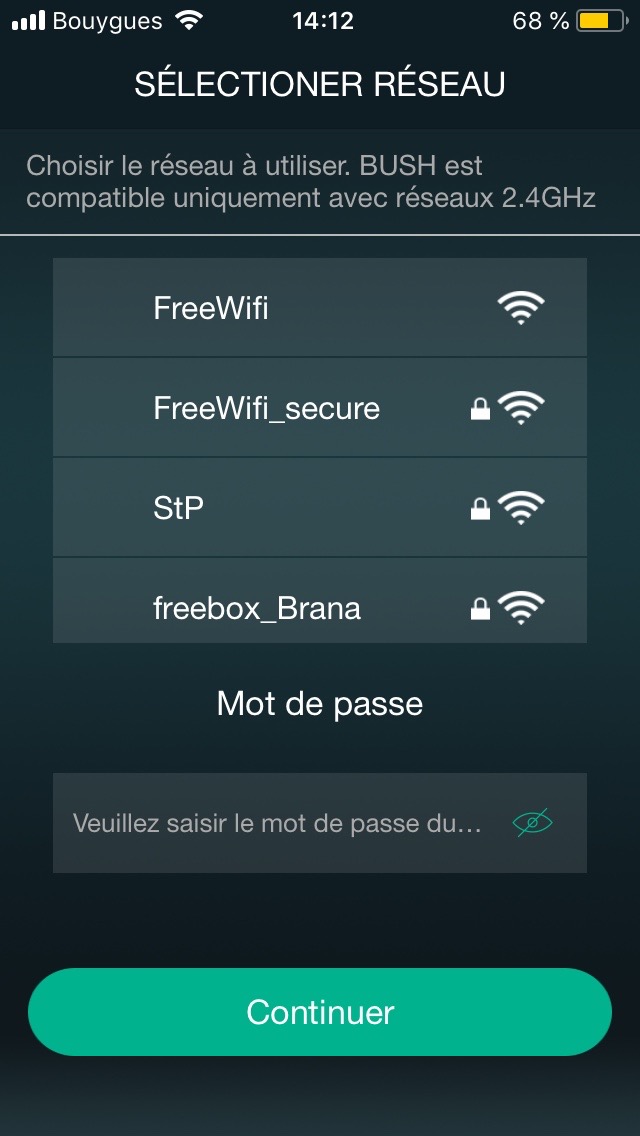Choose the FreeWifi_secure network
The width and height of the screenshot is (640, 1136).
(320, 408)
